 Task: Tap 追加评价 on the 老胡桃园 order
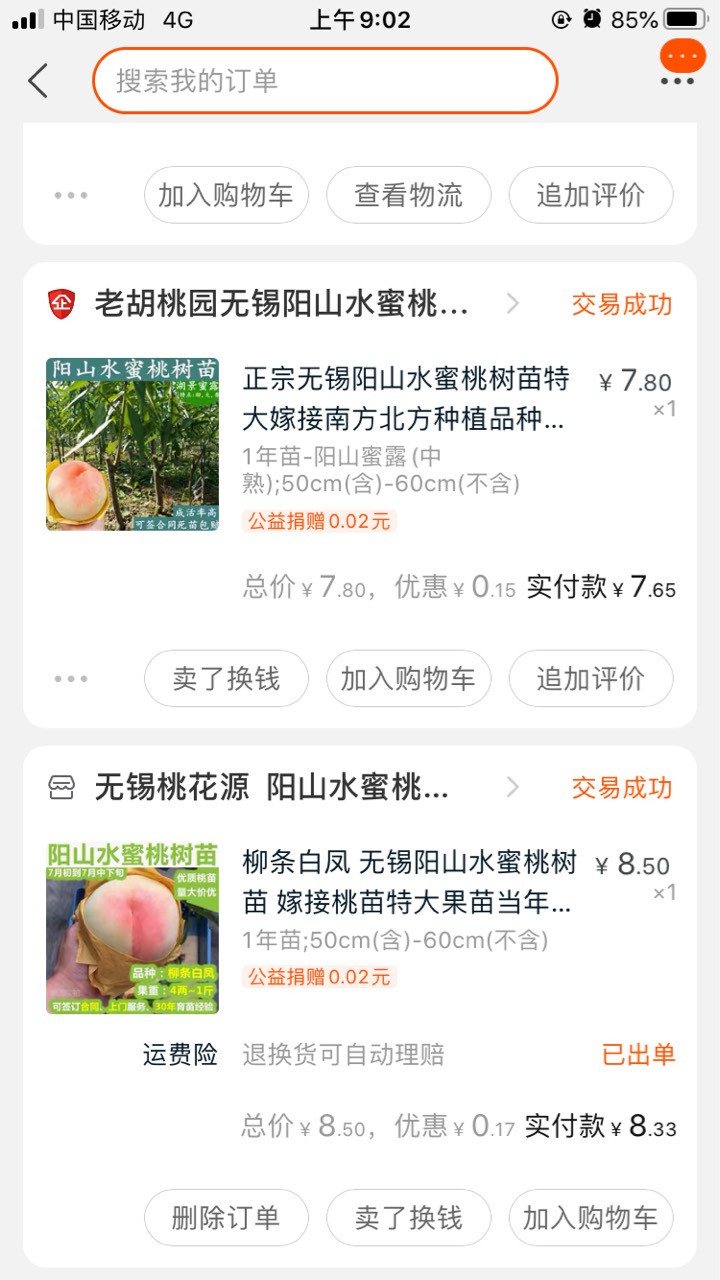pyautogui.click(x=590, y=679)
